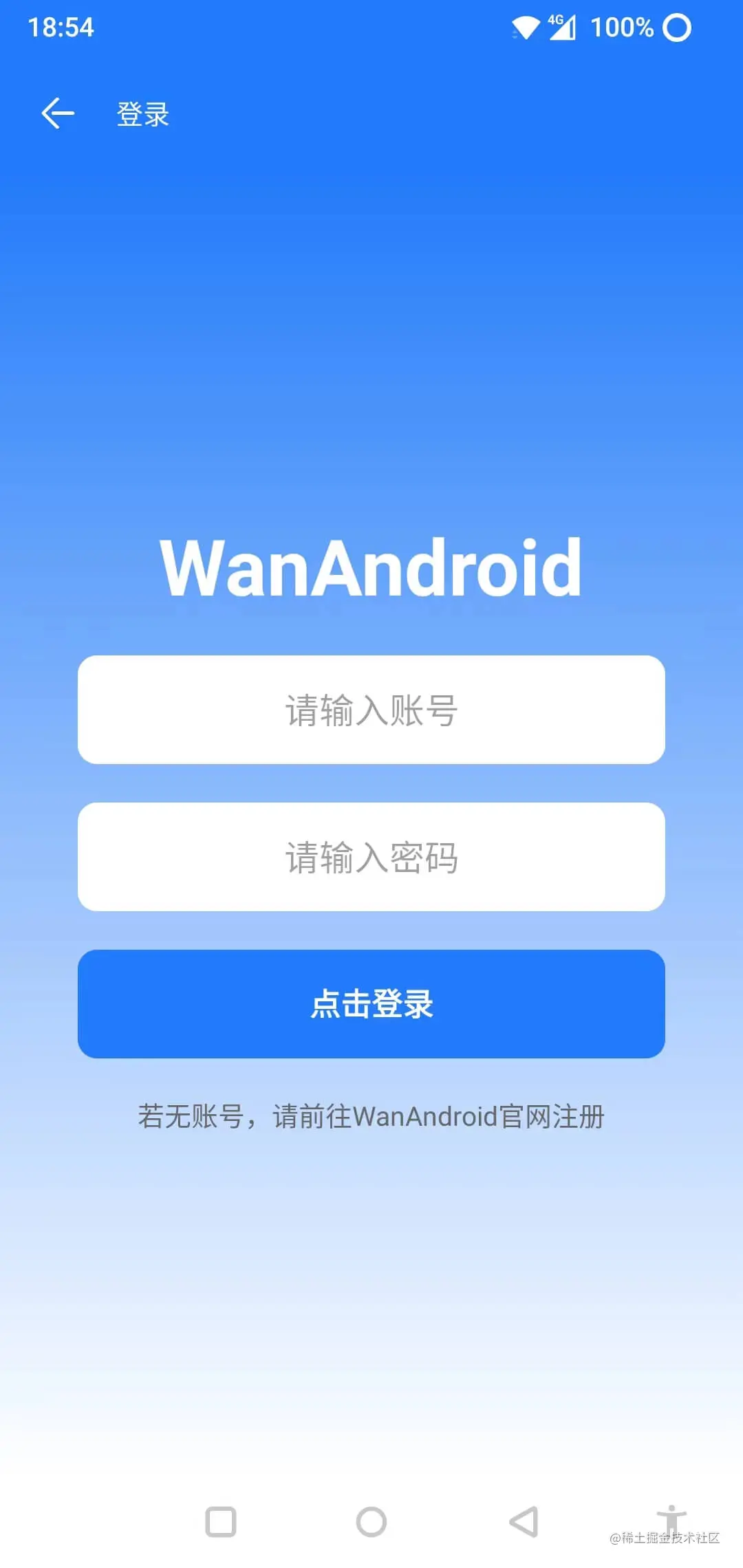Screen dimensions: 743x1568
Task: Go to the system home screen
Action: click(x=371, y=1521)
